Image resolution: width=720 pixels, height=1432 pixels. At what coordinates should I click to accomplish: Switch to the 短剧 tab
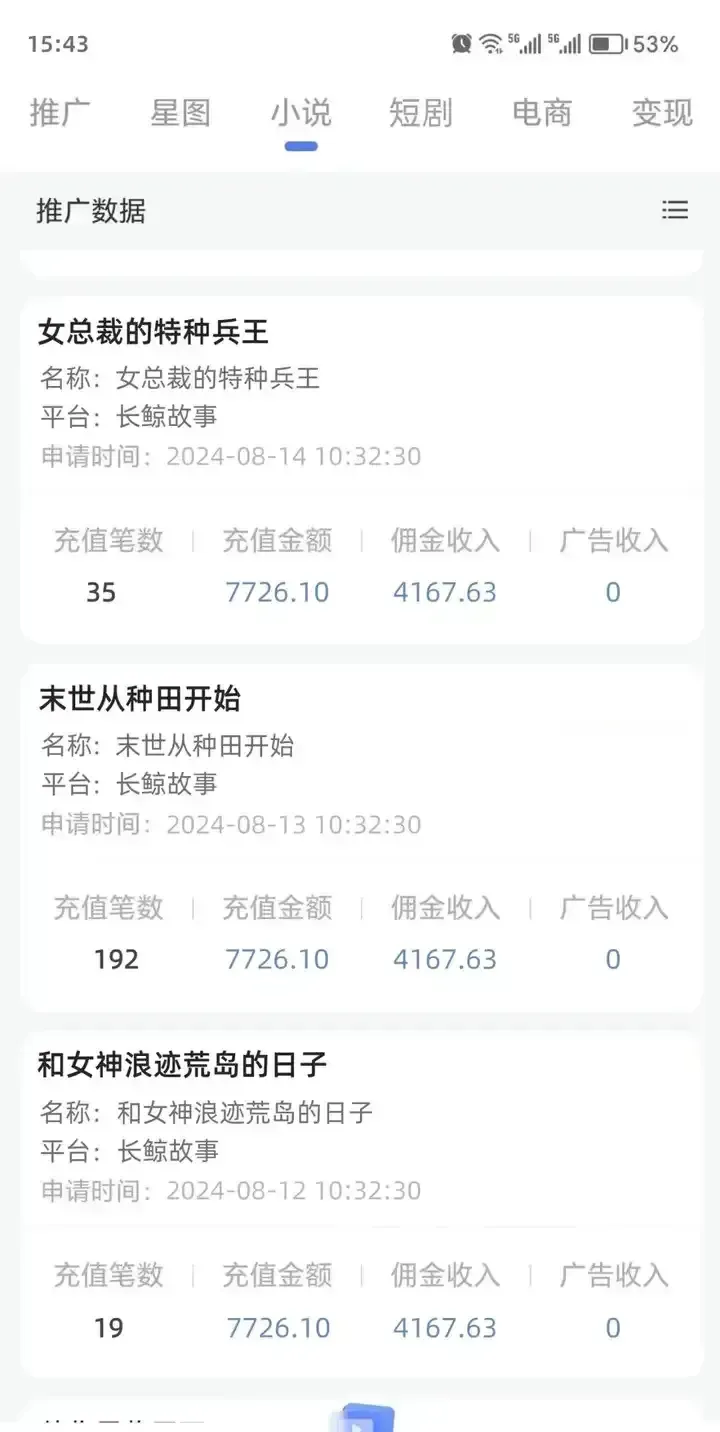[420, 113]
